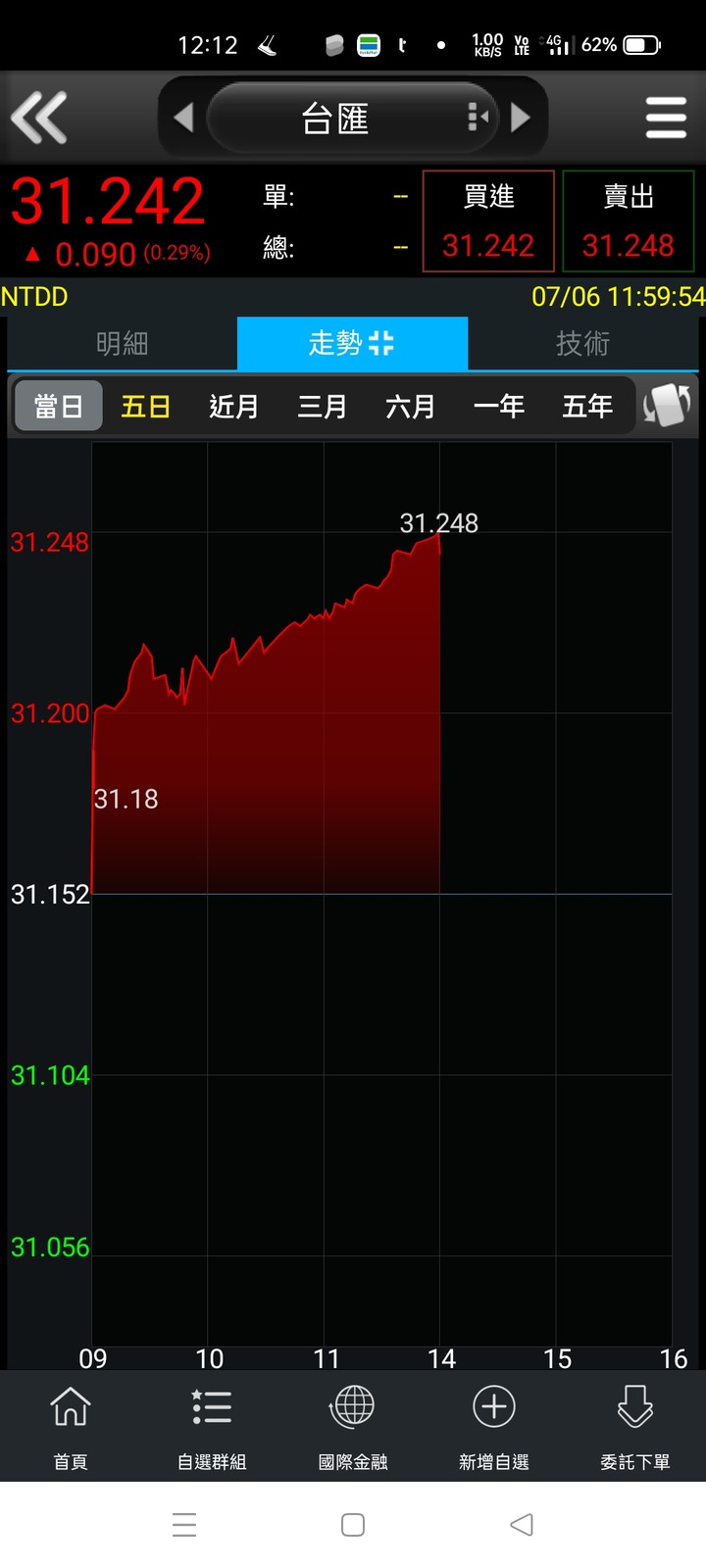Show the 一年 chart range

499,406
